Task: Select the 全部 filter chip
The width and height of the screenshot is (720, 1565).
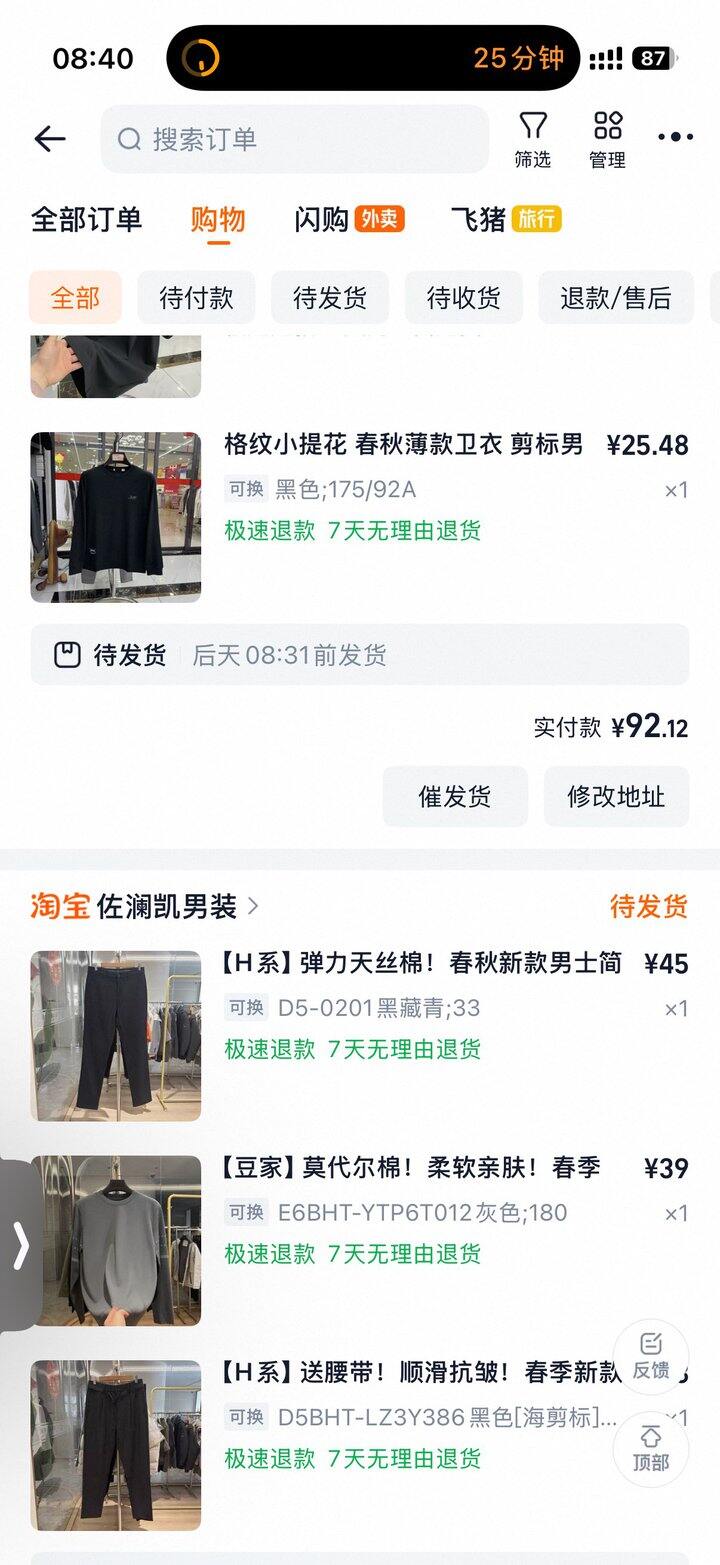Action: pos(76,298)
